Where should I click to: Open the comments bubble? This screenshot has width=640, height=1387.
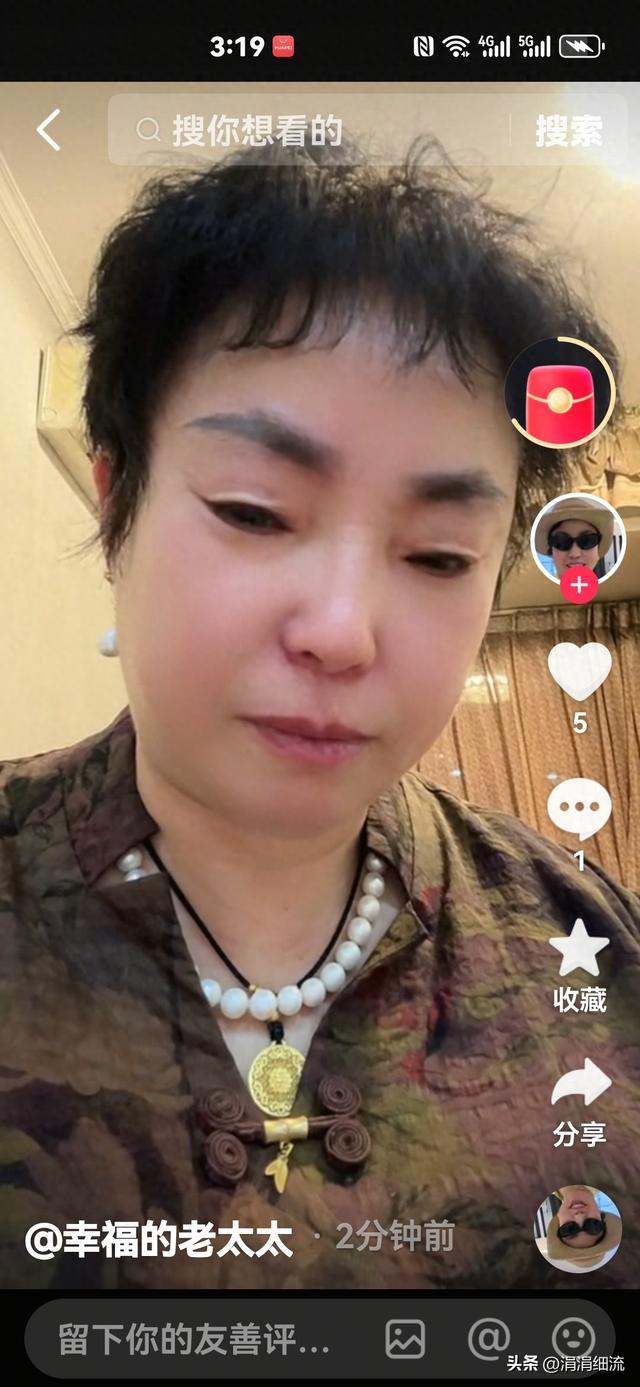pyautogui.click(x=579, y=810)
